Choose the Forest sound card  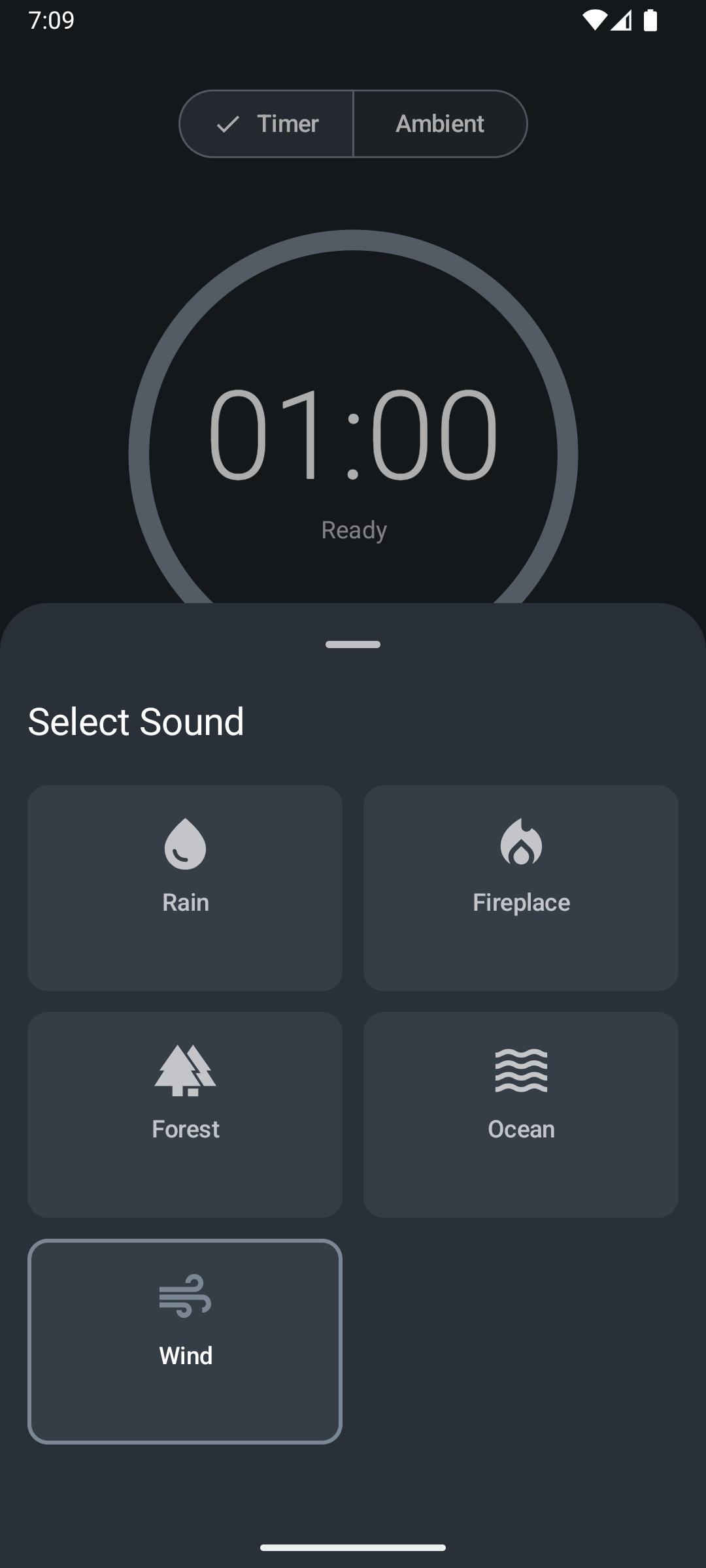(185, 1114)
